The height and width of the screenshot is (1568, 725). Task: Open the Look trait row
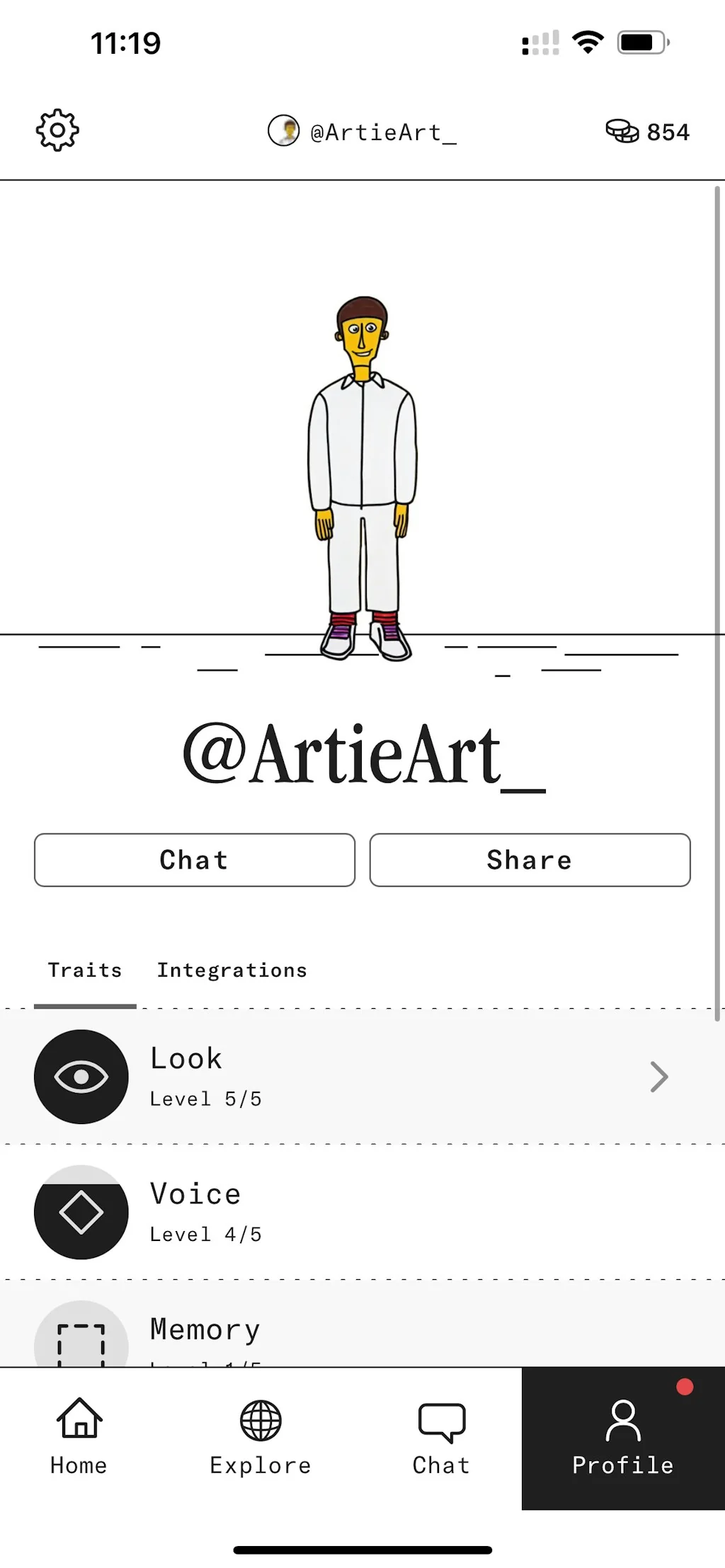[x=362, y=1077]
